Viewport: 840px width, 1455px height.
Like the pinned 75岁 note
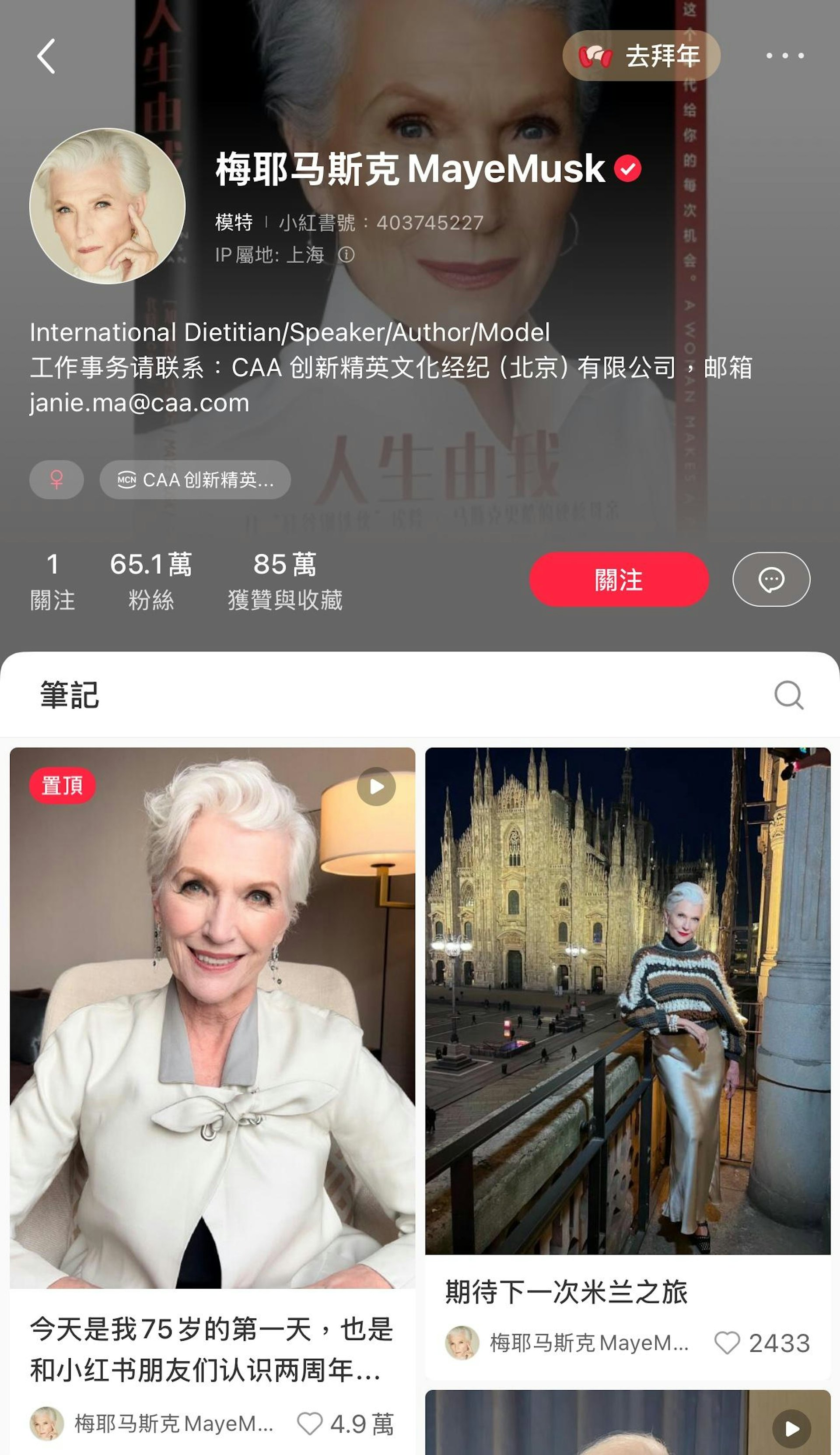tap(310, 1424)
